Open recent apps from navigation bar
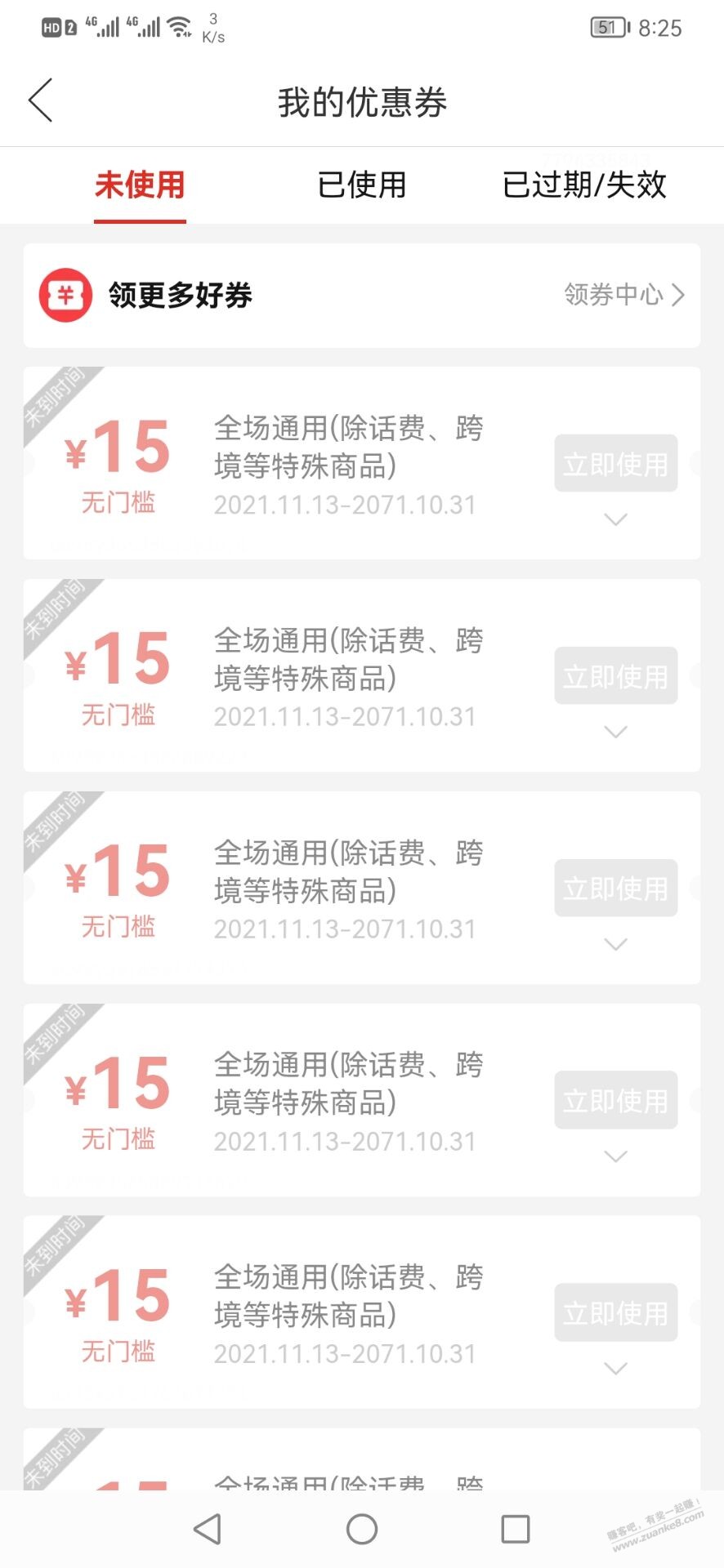Screen dimensions: 724x1568 click(x=515, y=1529)
